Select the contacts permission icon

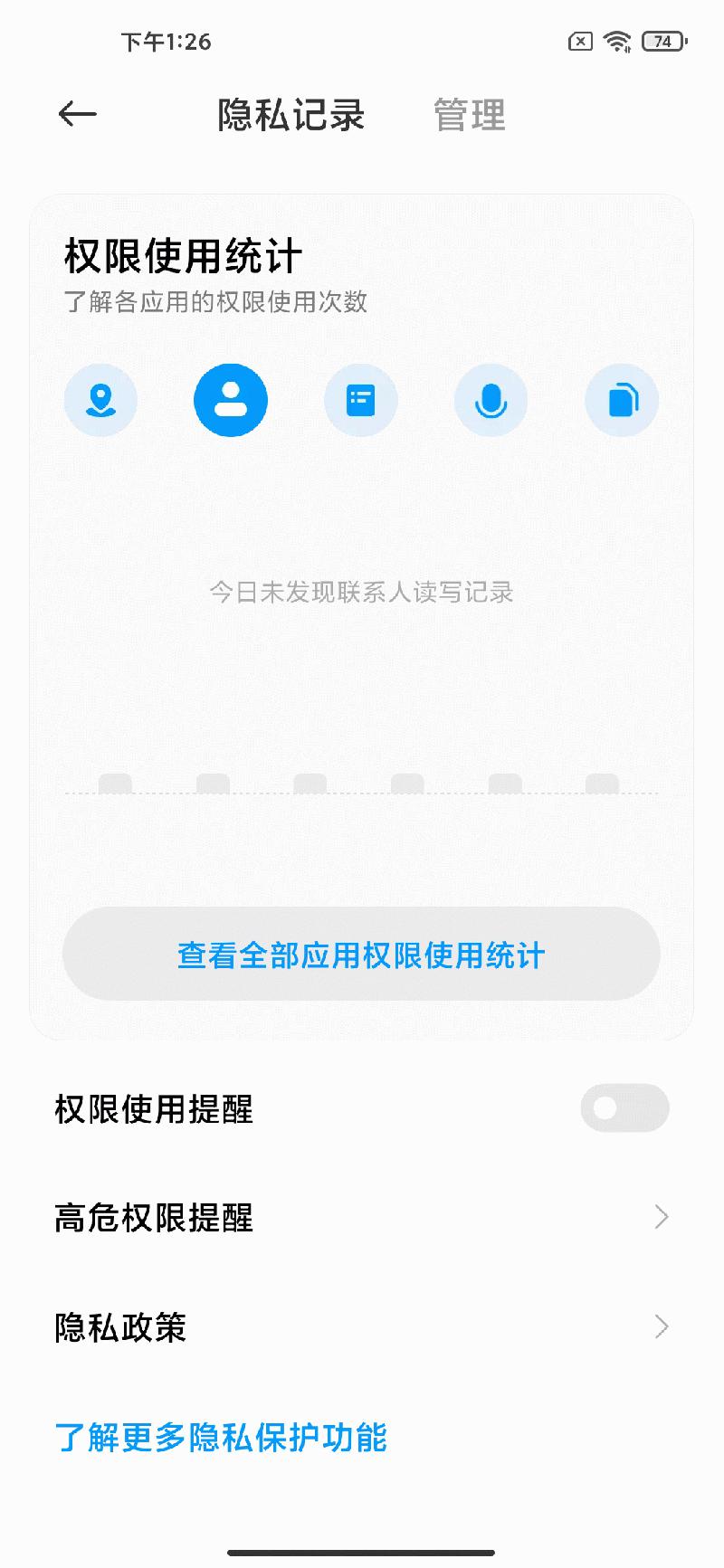[231, 400]
